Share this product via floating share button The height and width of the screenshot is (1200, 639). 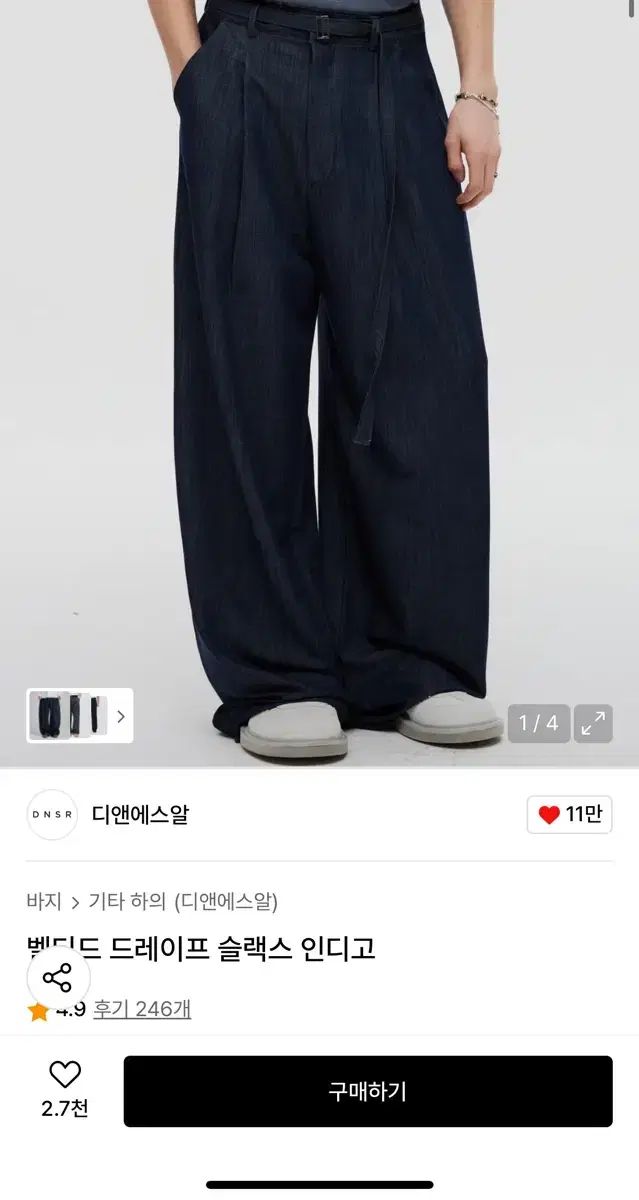tap(58, 977)
